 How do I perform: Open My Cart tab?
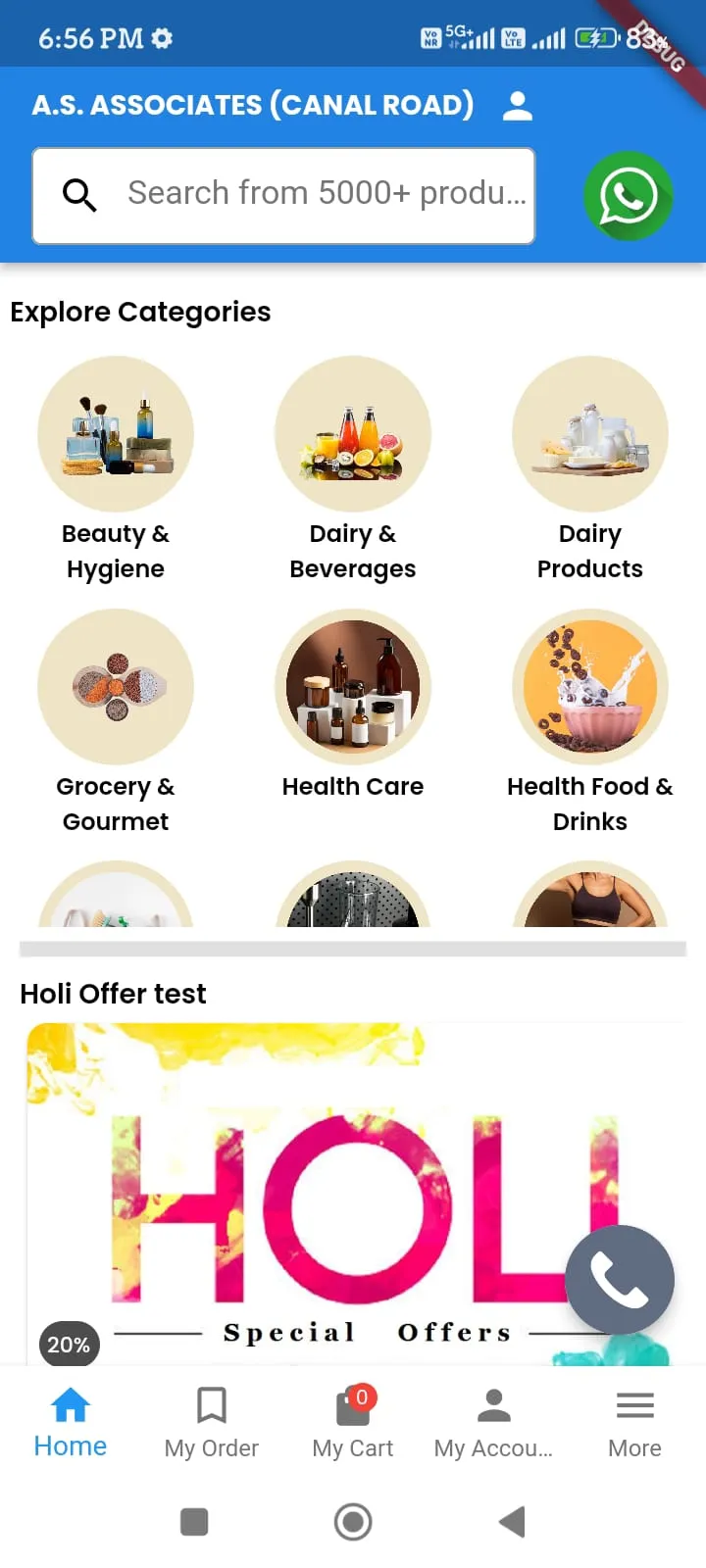point(353,1422)
